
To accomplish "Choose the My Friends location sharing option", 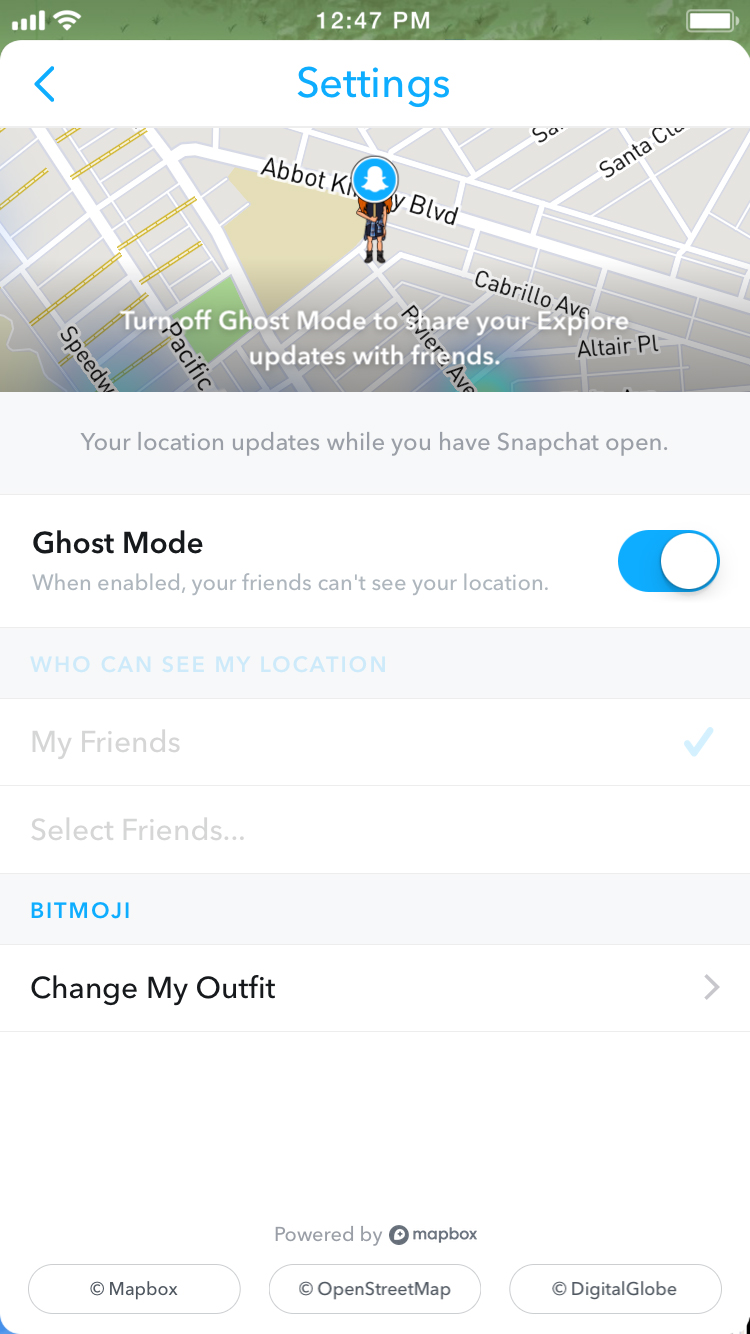I will pos(105,741).
